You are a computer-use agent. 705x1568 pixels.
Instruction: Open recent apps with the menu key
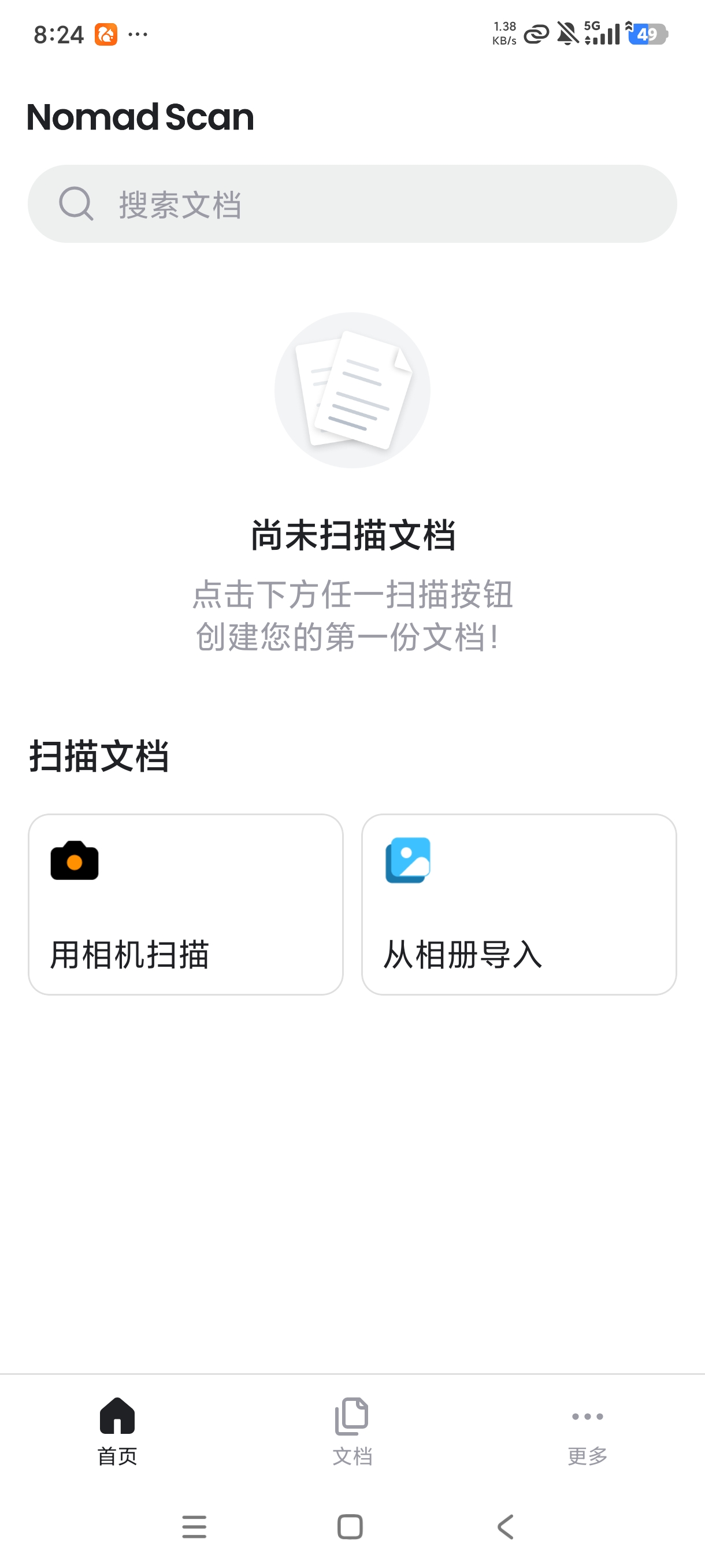(x=194, y=1526)
